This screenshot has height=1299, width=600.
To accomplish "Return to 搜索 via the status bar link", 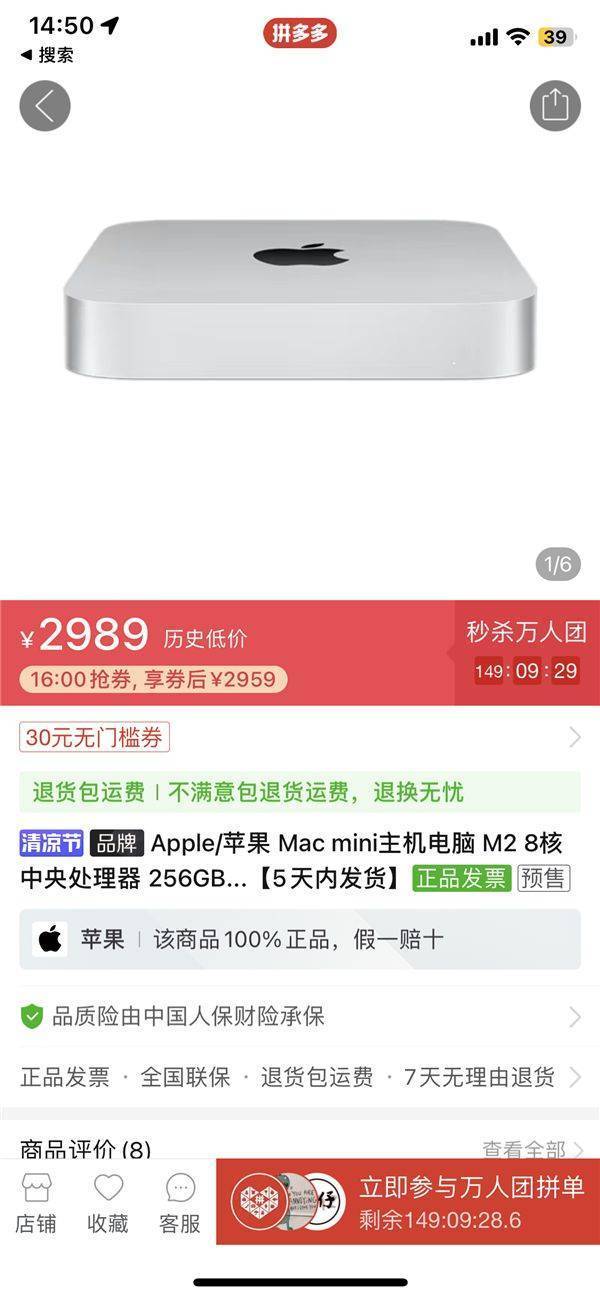I will [x=47, y=55].
